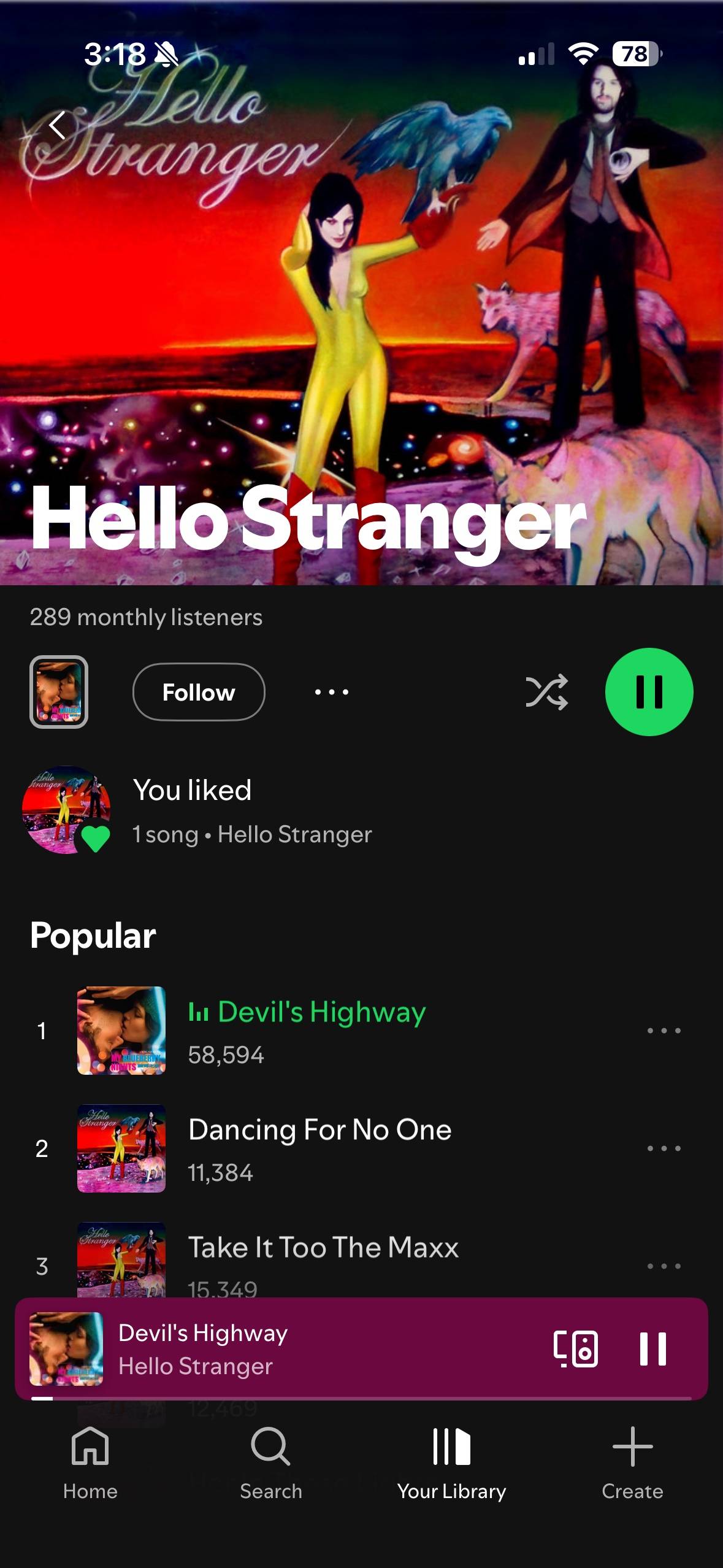723x1568 pixels.
Task: Open Your Library tab
Action: (x=451, y=1464)
